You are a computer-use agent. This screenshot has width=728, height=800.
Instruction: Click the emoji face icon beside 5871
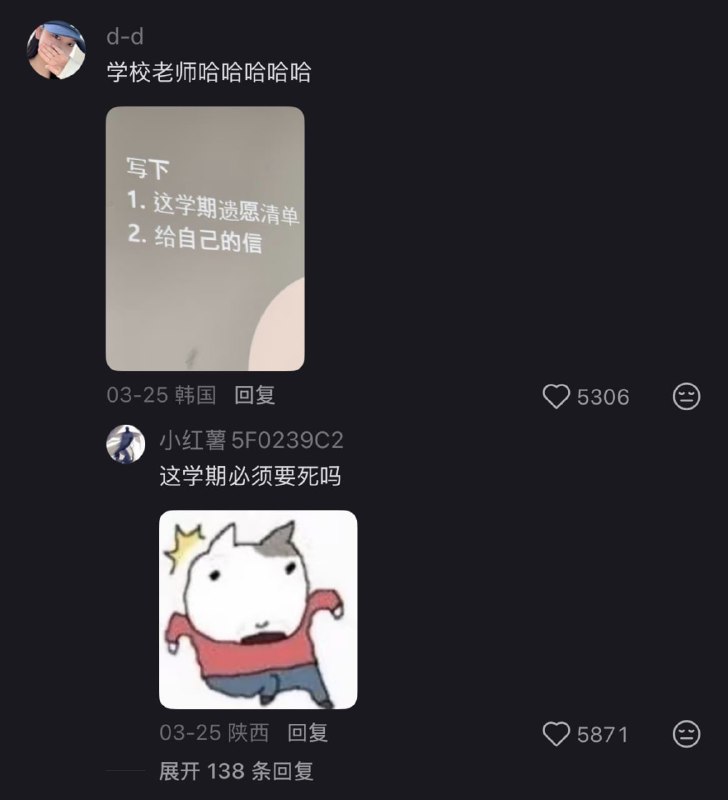click(x=686, y=731)
